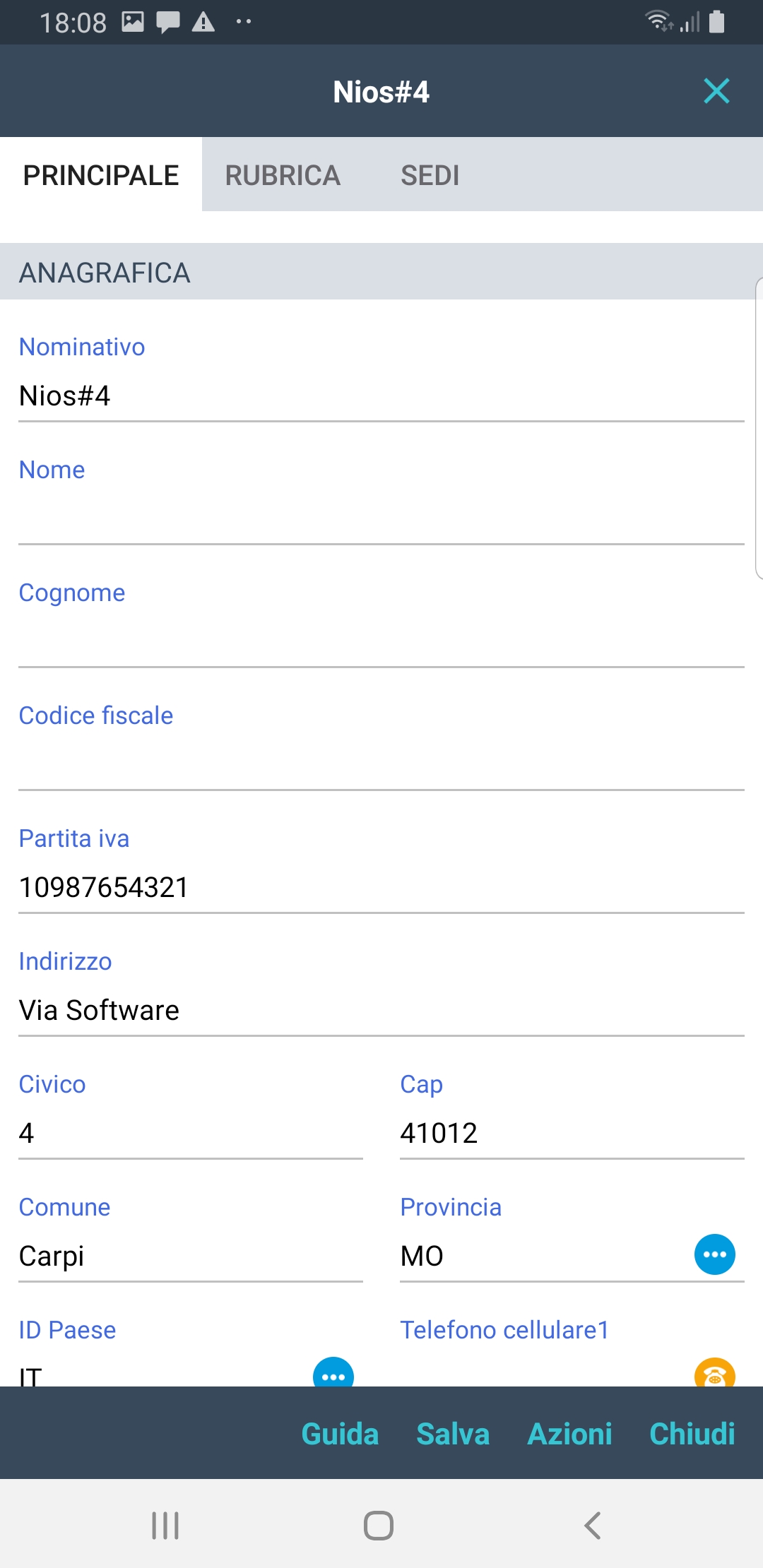Close the Nios#4 record with the X
The image size is (763, 1568).
716,91
